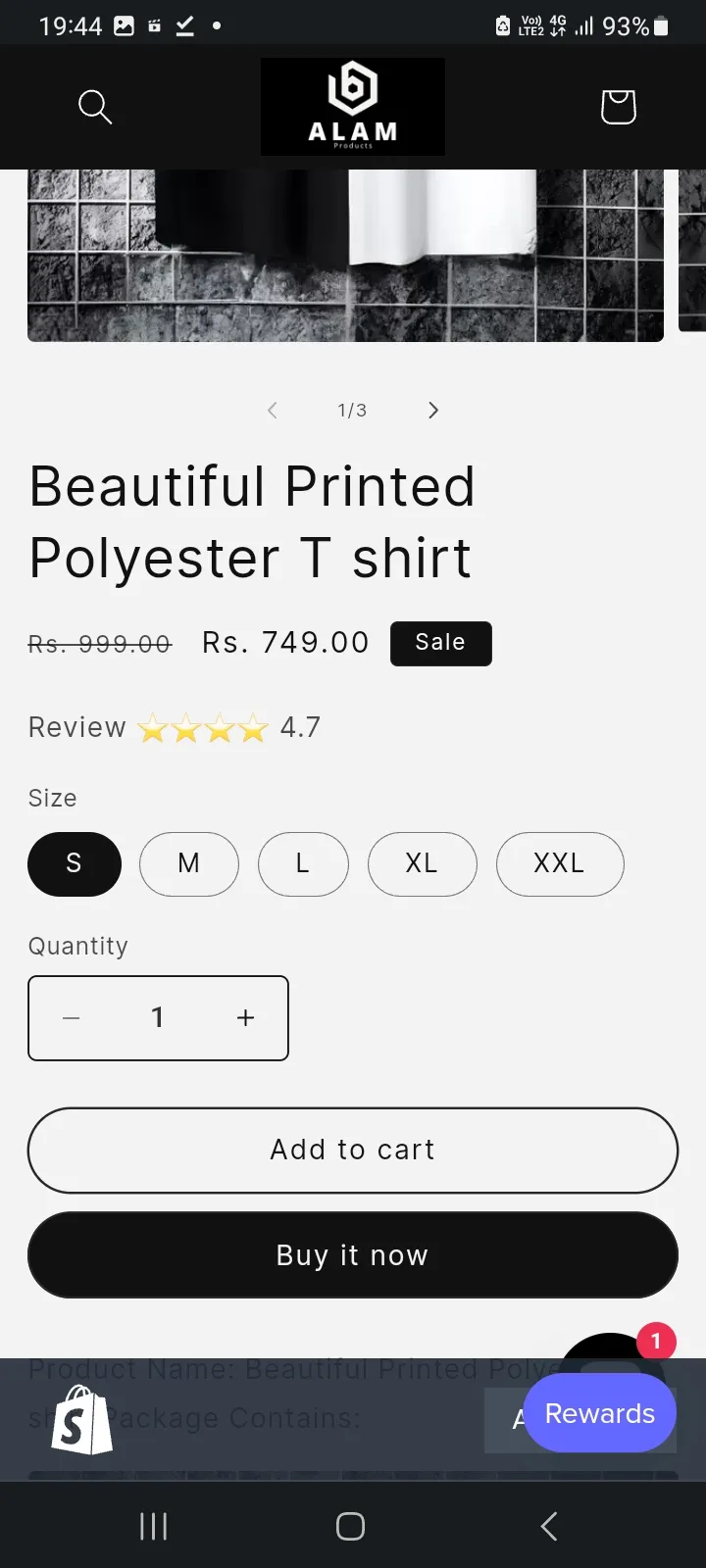Viewport: 706px width, 1568px height.
Task: Go to previous product image
Action: pos(272,411)
